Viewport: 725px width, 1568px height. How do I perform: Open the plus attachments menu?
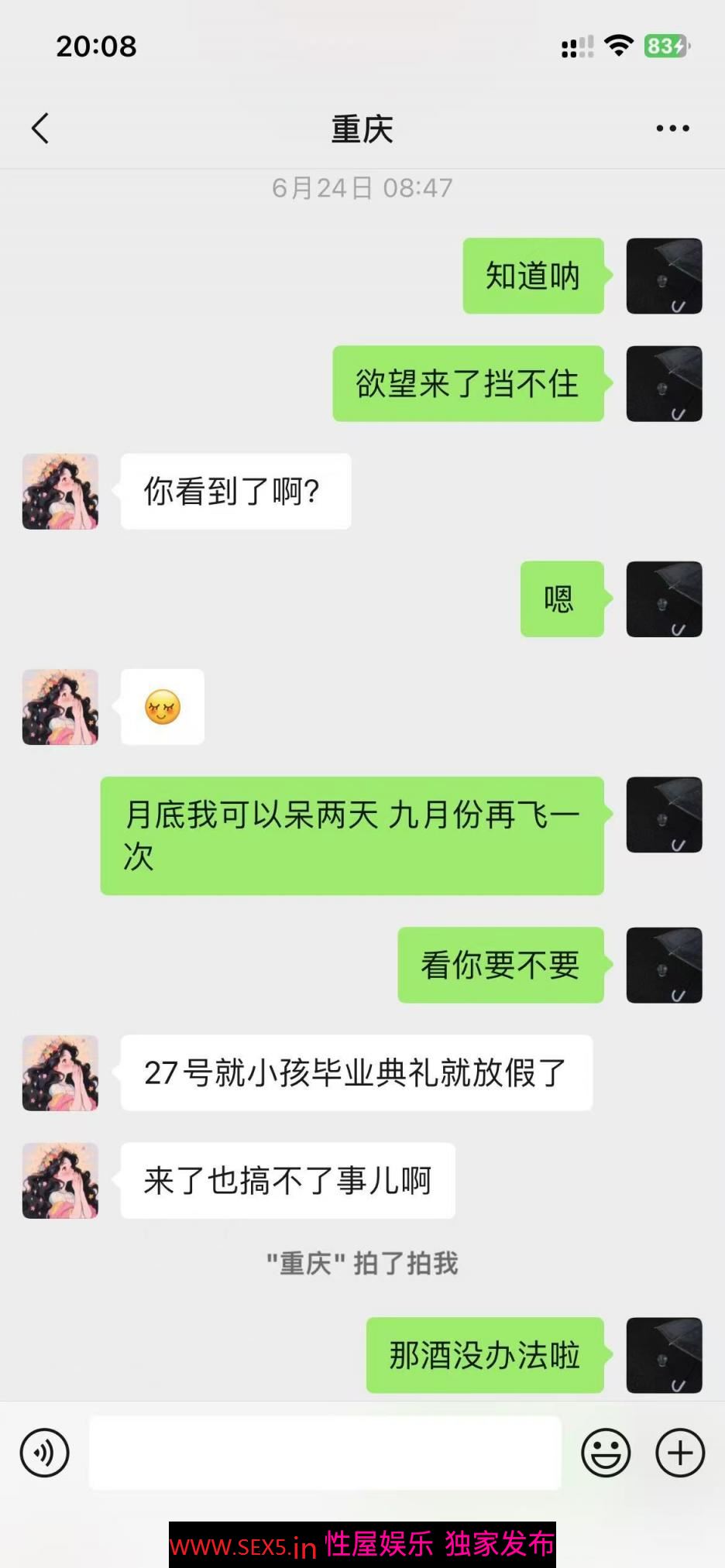(680, 1453)
